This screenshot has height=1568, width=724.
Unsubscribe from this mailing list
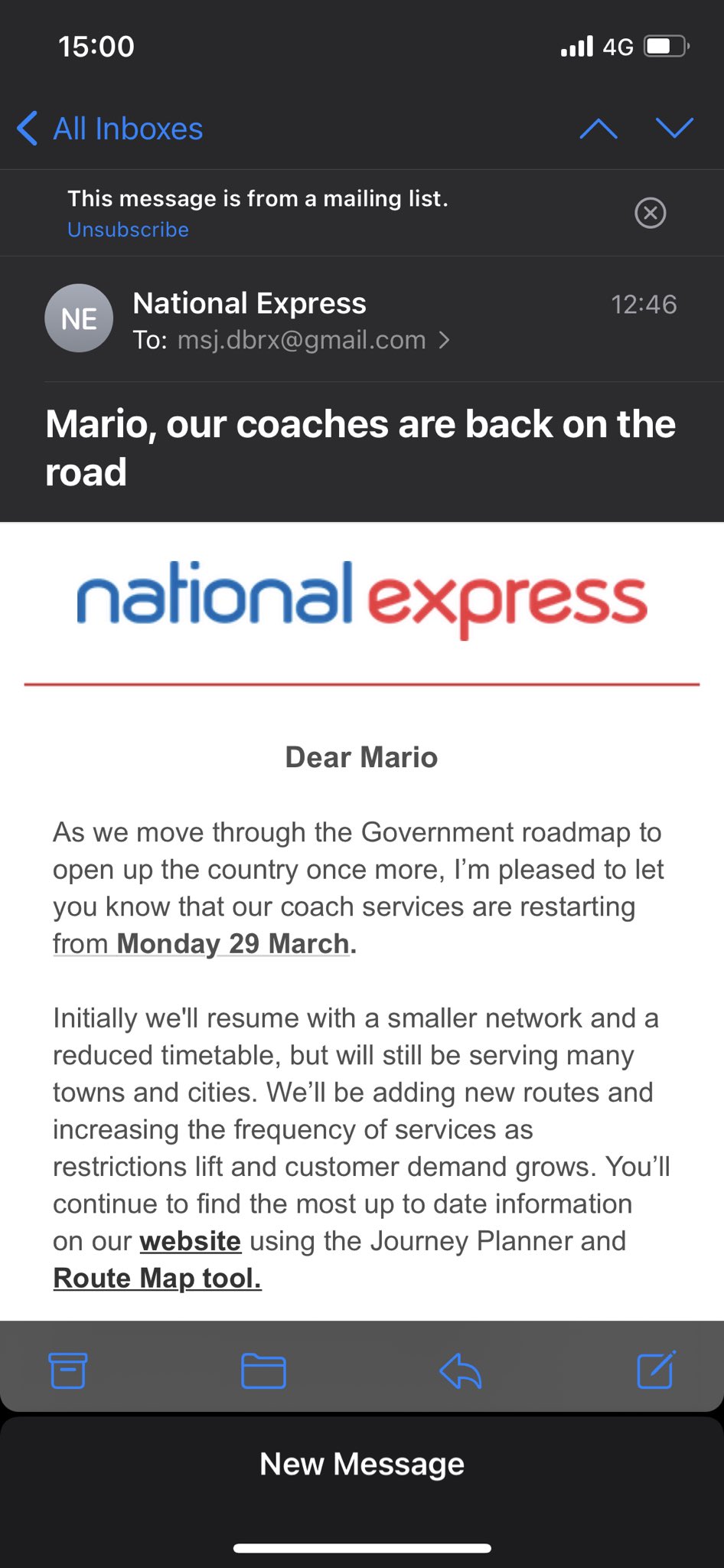pos(128,230)
